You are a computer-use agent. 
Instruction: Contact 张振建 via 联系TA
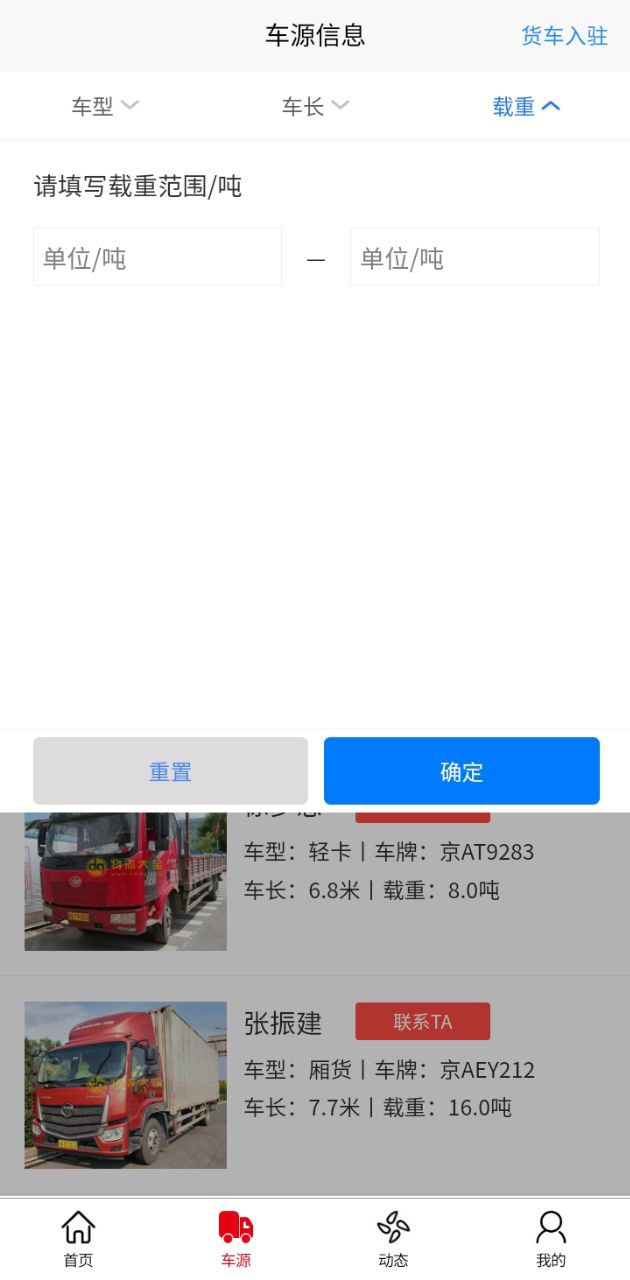click(x=422, y=1021)
